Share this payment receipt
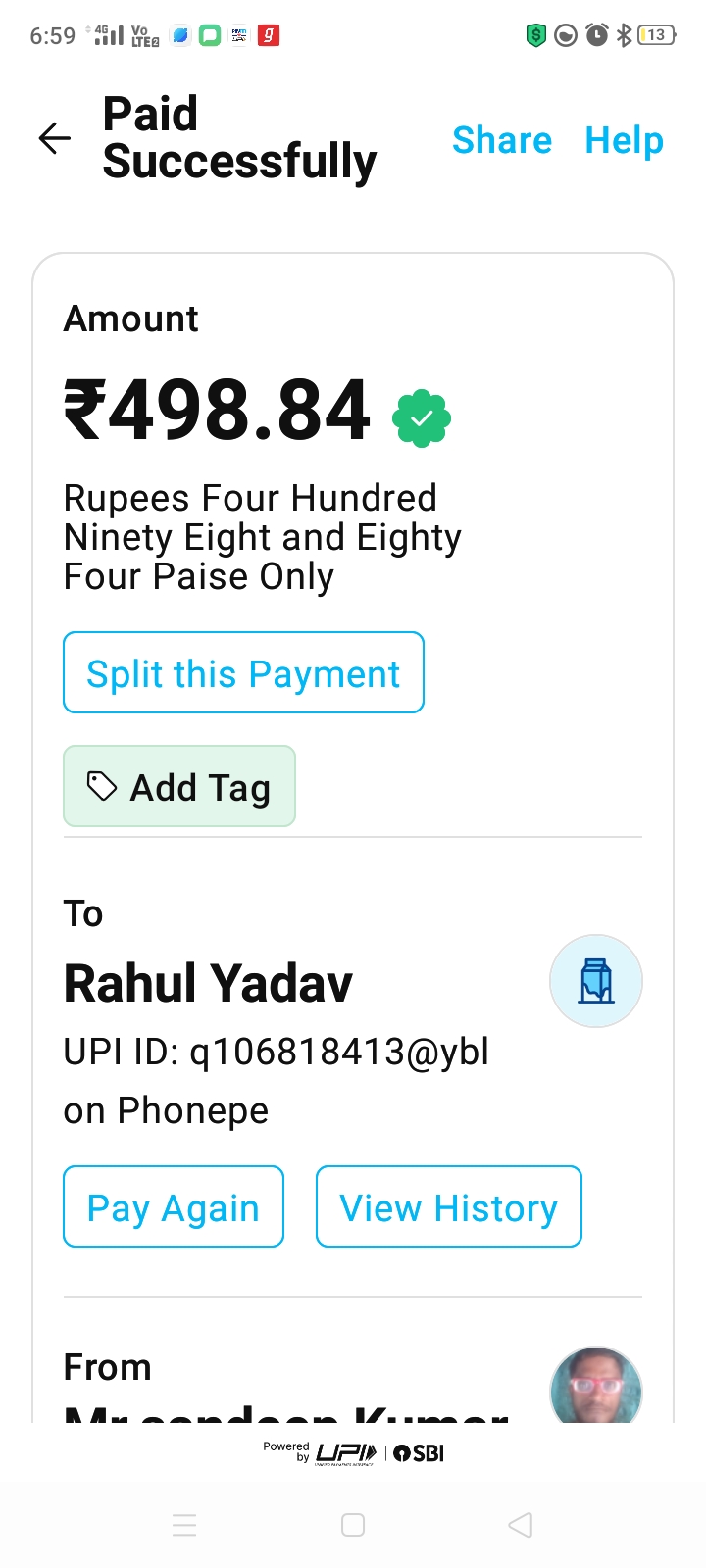Viewport: 706px width, 1568px height. coord(501,140)
